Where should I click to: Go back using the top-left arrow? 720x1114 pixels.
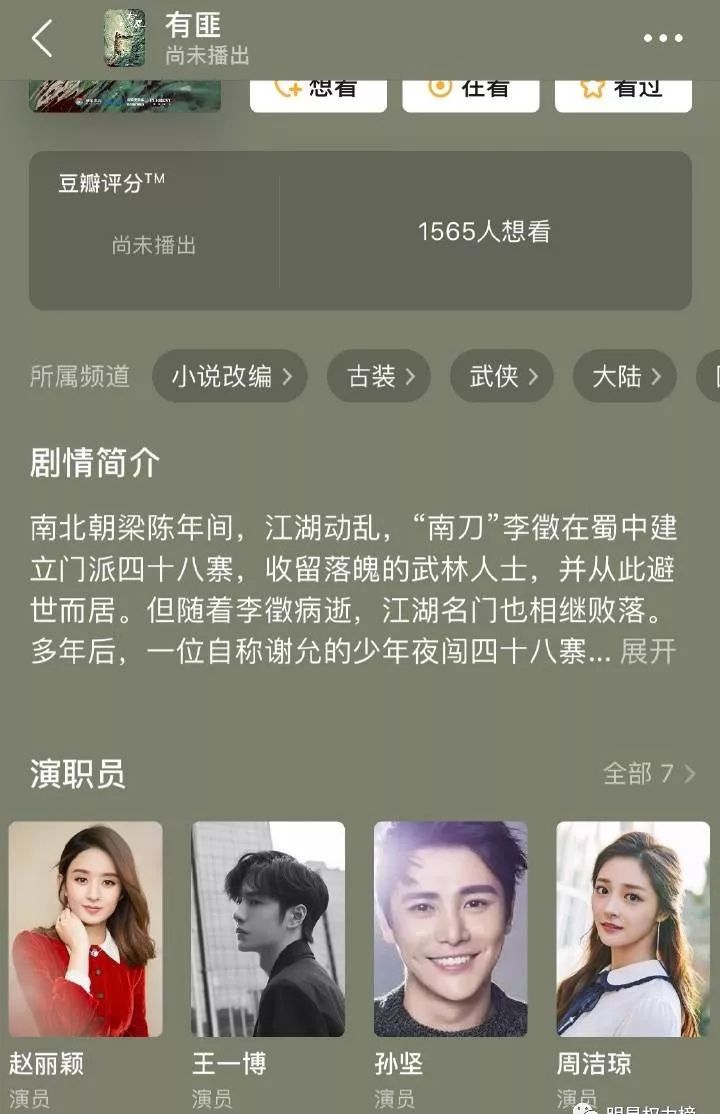42,39
